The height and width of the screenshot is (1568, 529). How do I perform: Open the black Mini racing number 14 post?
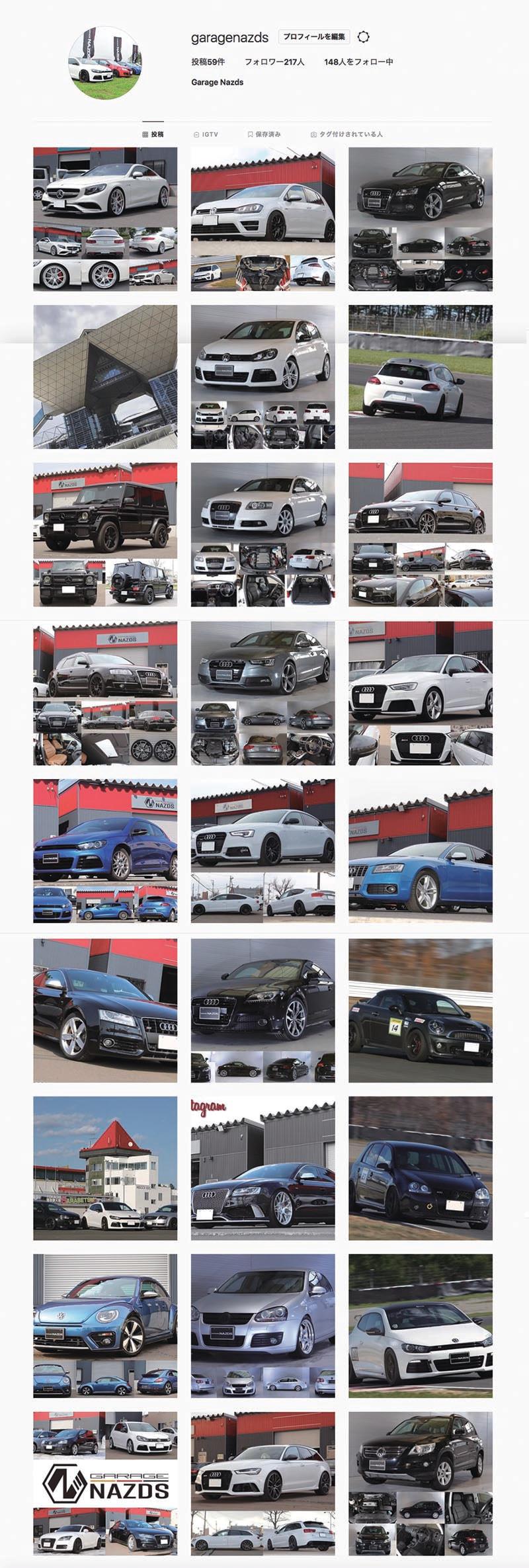coord(421,1011)
